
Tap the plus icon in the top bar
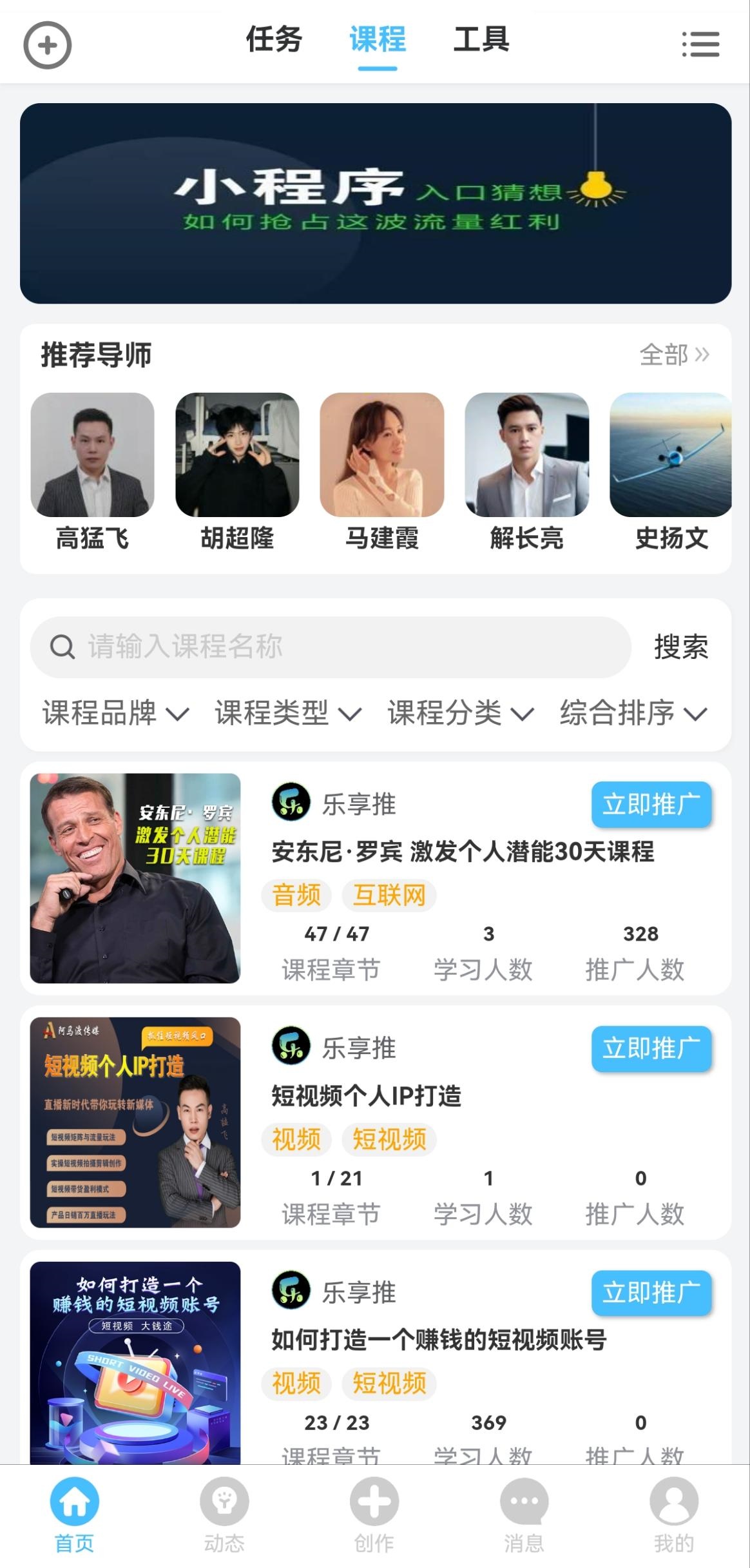click(47, 45)
